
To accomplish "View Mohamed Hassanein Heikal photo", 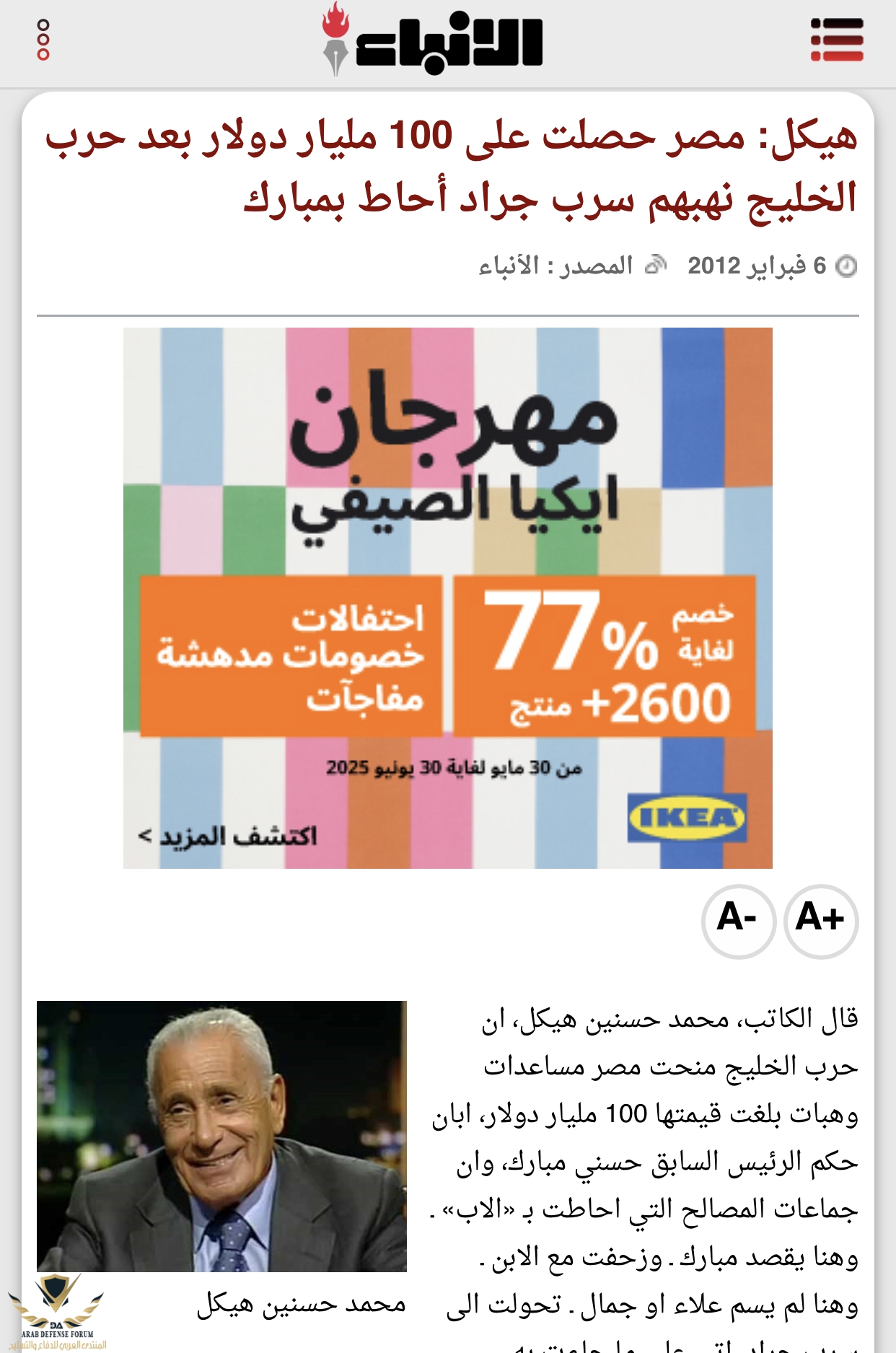I will tap(221, 1135).
